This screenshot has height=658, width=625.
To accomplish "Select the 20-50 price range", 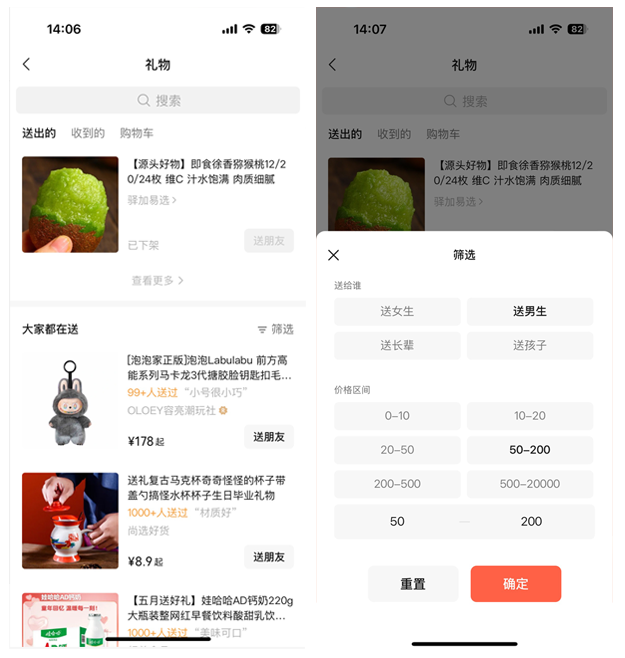I will tap(397, 450).
